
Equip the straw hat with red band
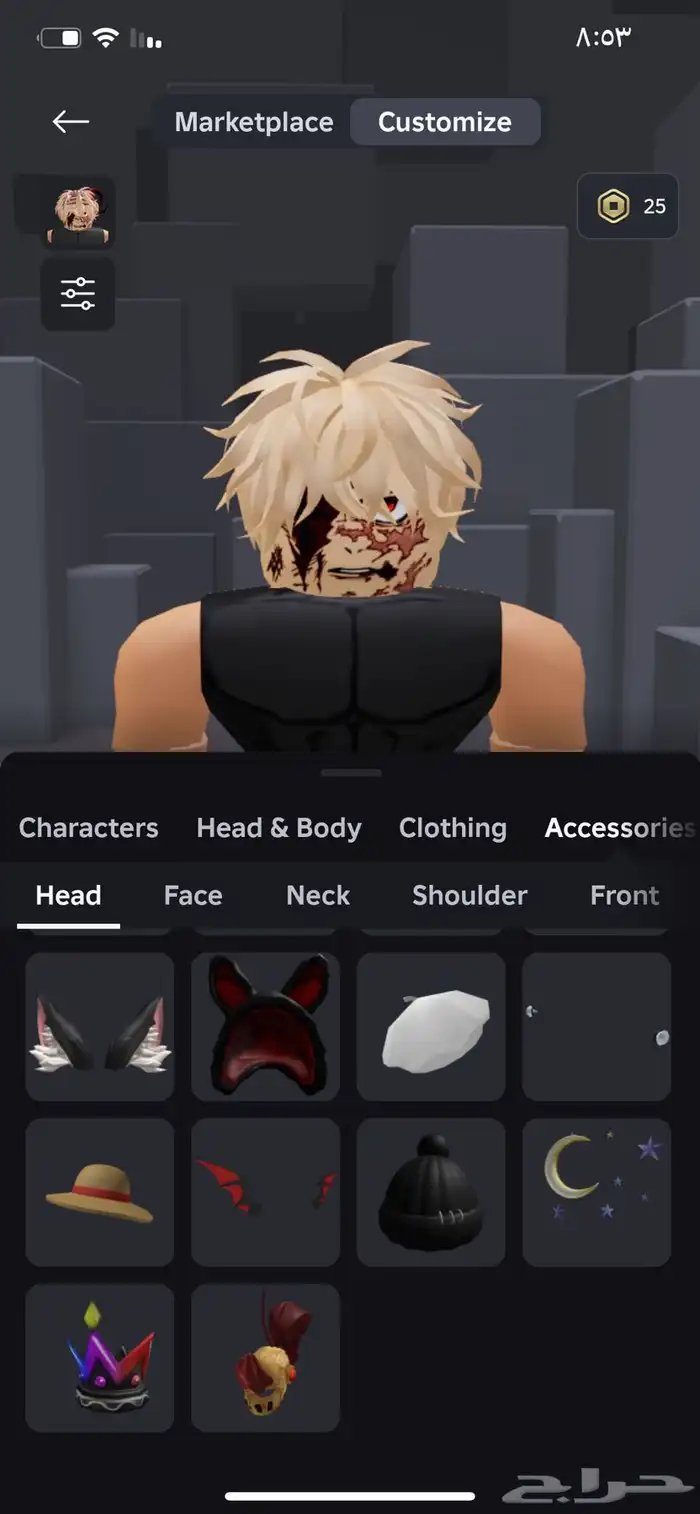[x=100, y=1192]
